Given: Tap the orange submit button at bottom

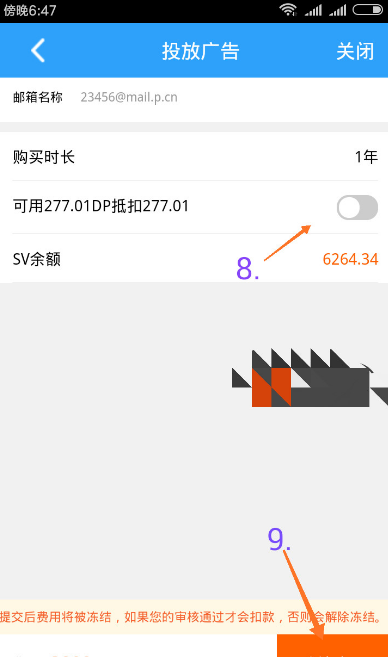Looking at the screenshot, I should [332, 645].
